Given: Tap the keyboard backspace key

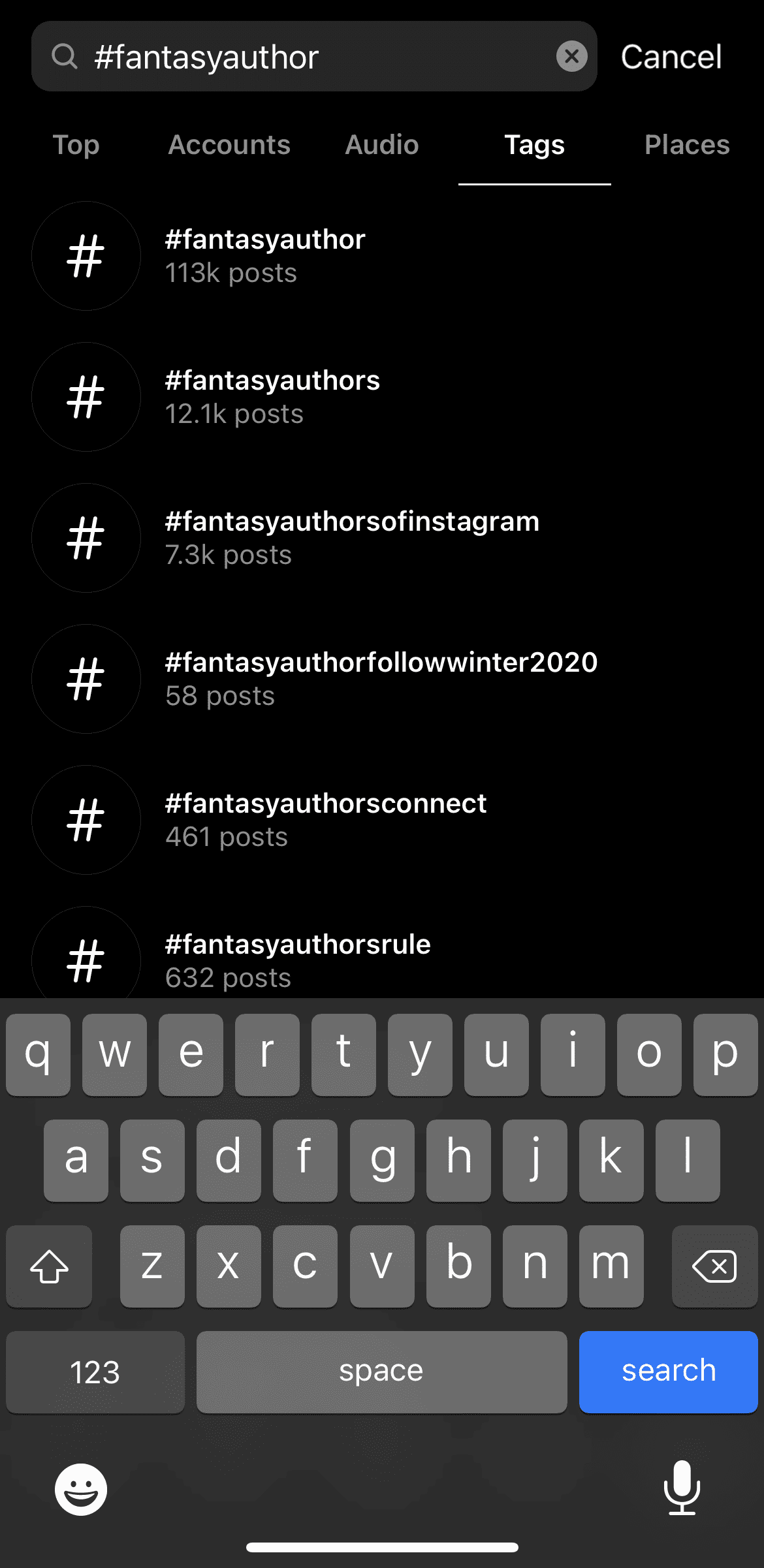Looking at the screenshot, I should point(714,1266).
